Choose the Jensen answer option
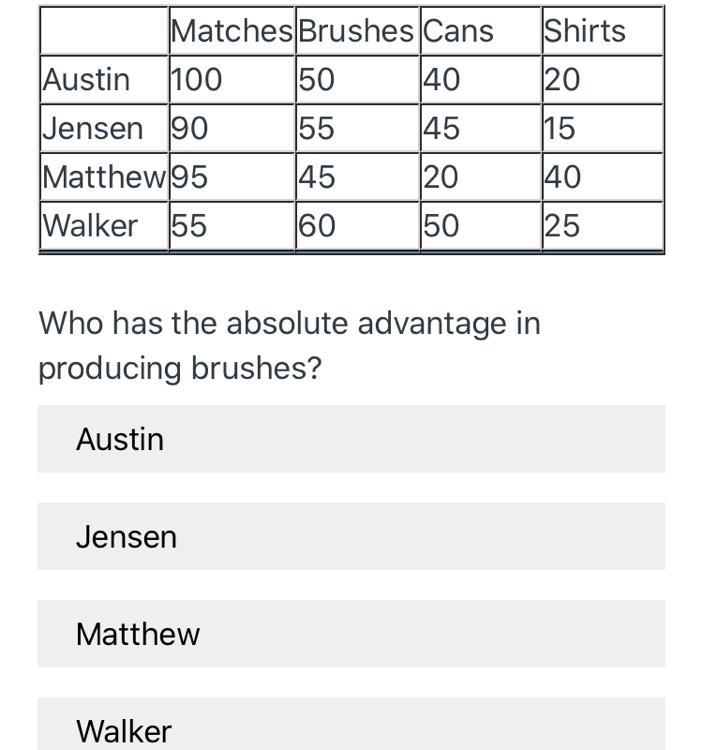Screen dimensions: 702x750 click(x=350, y=537)
